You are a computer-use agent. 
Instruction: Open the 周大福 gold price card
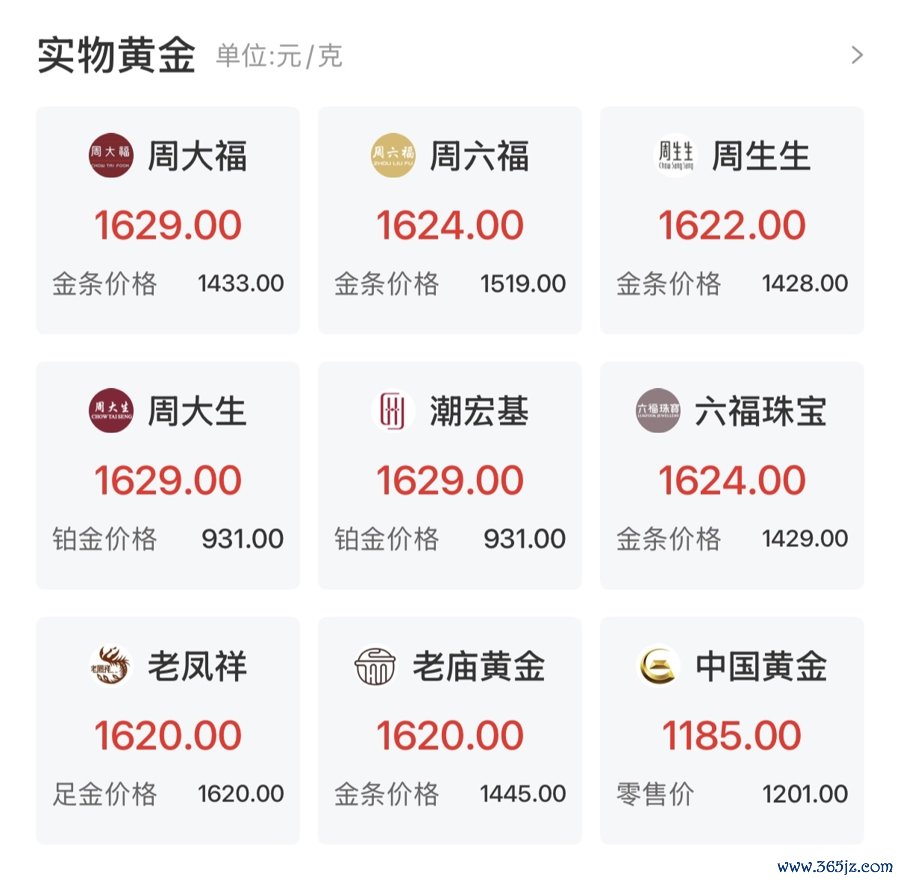pyautogui.click(x=168, y=220)
